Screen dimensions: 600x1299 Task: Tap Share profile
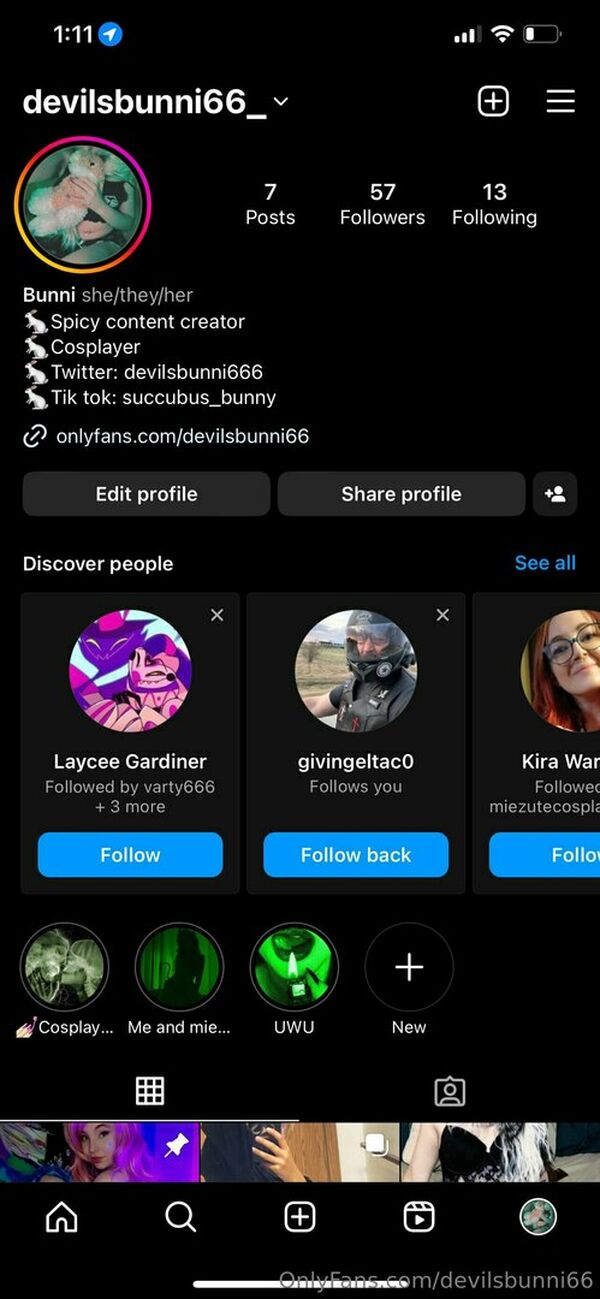401,494
